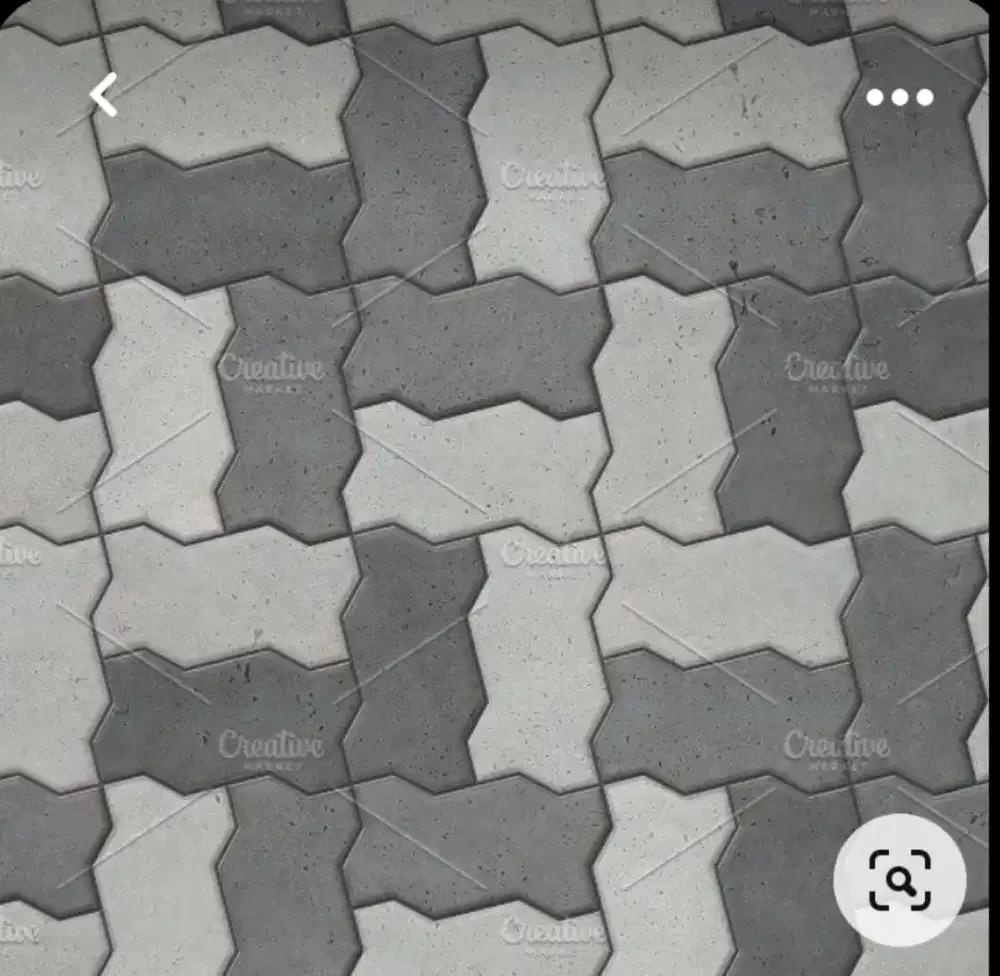The height and width of the screenshot is (976, 1000).
Task: Go back using the back arrow
Action: (x=104, y=95)
